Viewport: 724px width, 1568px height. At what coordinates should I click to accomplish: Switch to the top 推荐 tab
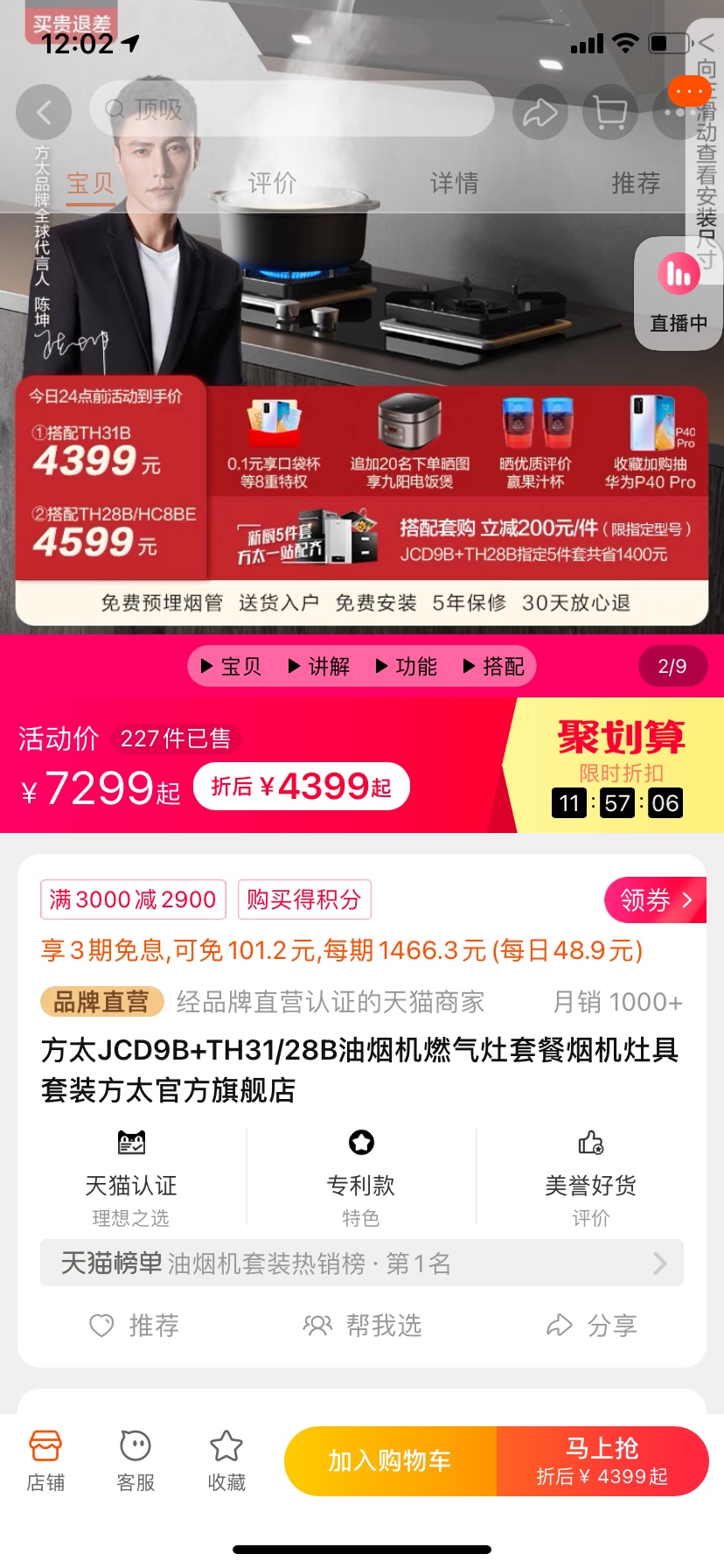click(x=636, y=183)
